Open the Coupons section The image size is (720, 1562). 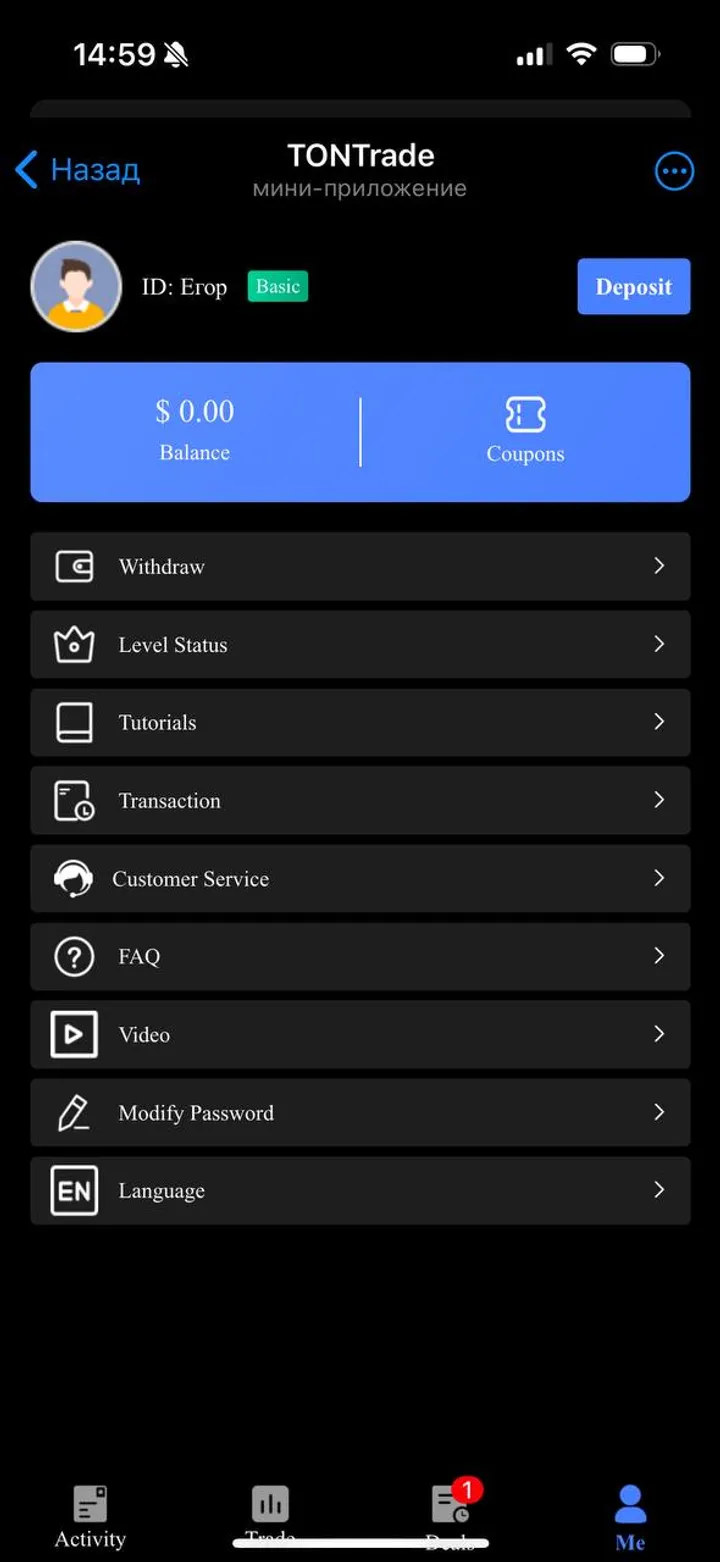click(525, 431)
